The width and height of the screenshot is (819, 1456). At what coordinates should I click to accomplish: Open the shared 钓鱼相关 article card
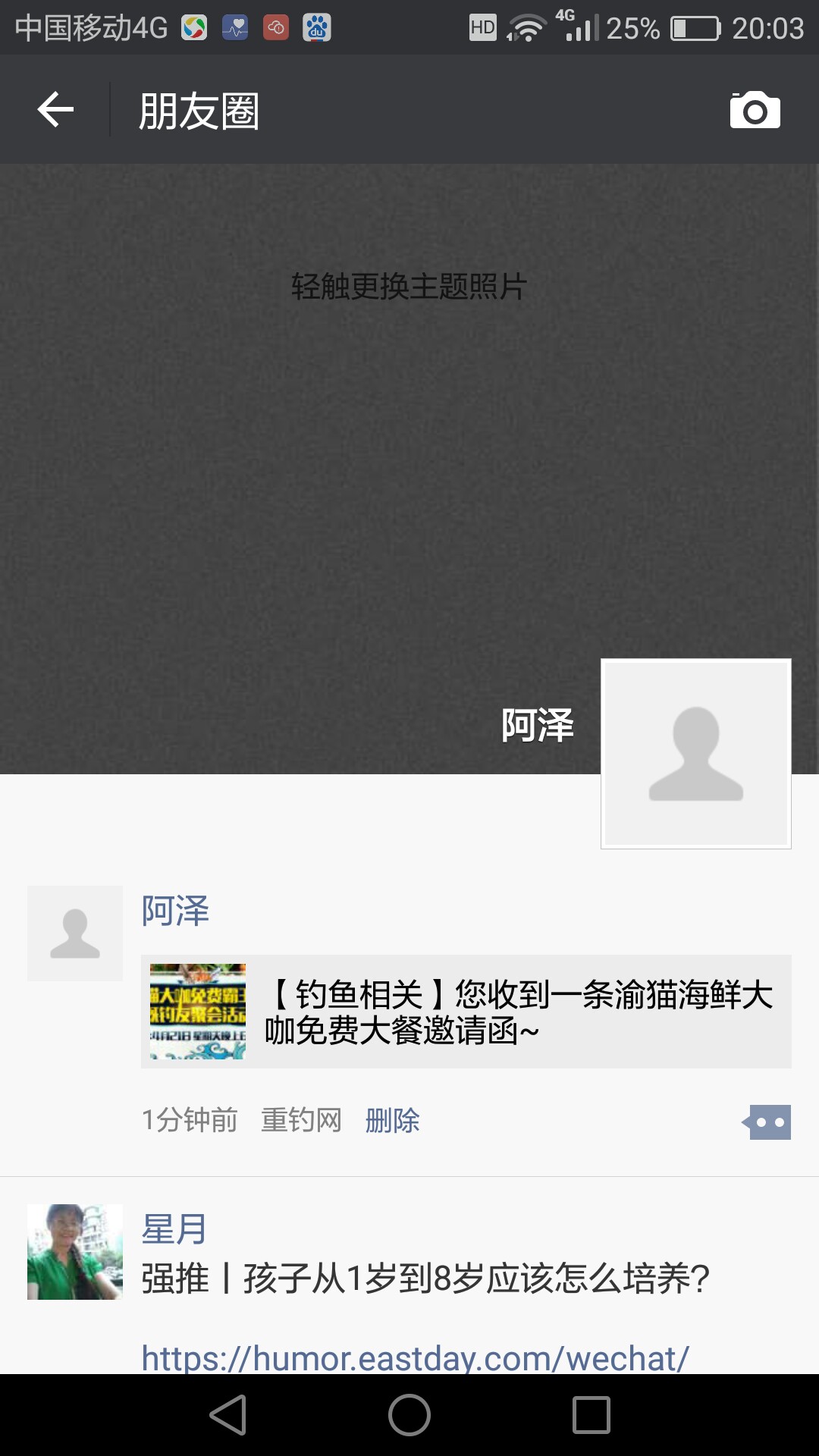click(466, 1012)
